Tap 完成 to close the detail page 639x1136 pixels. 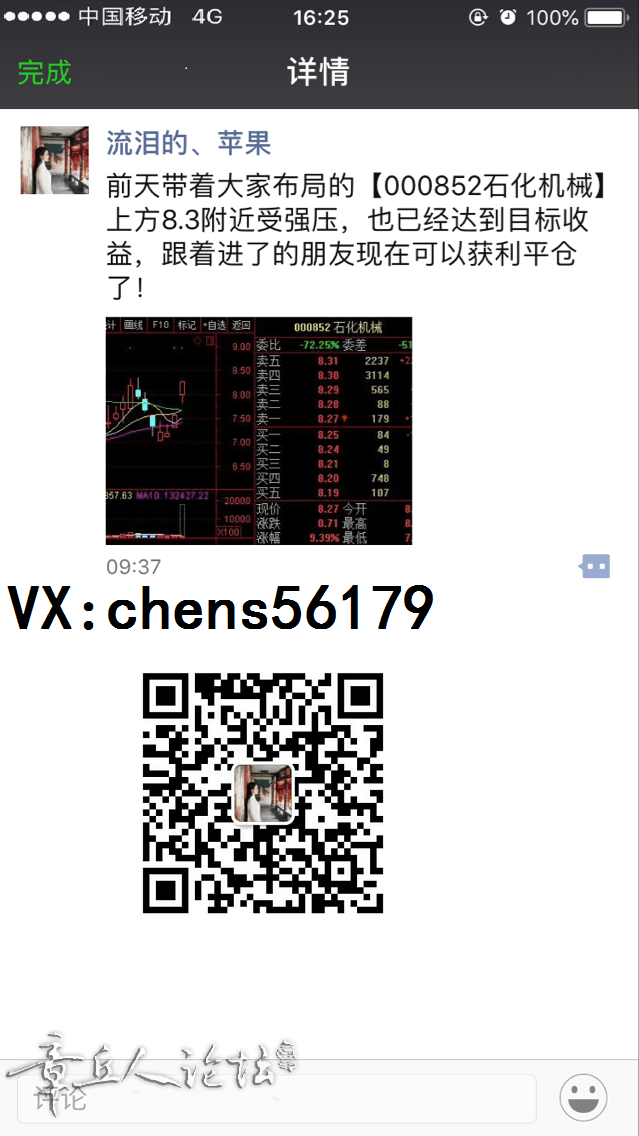tap(45, 73)
